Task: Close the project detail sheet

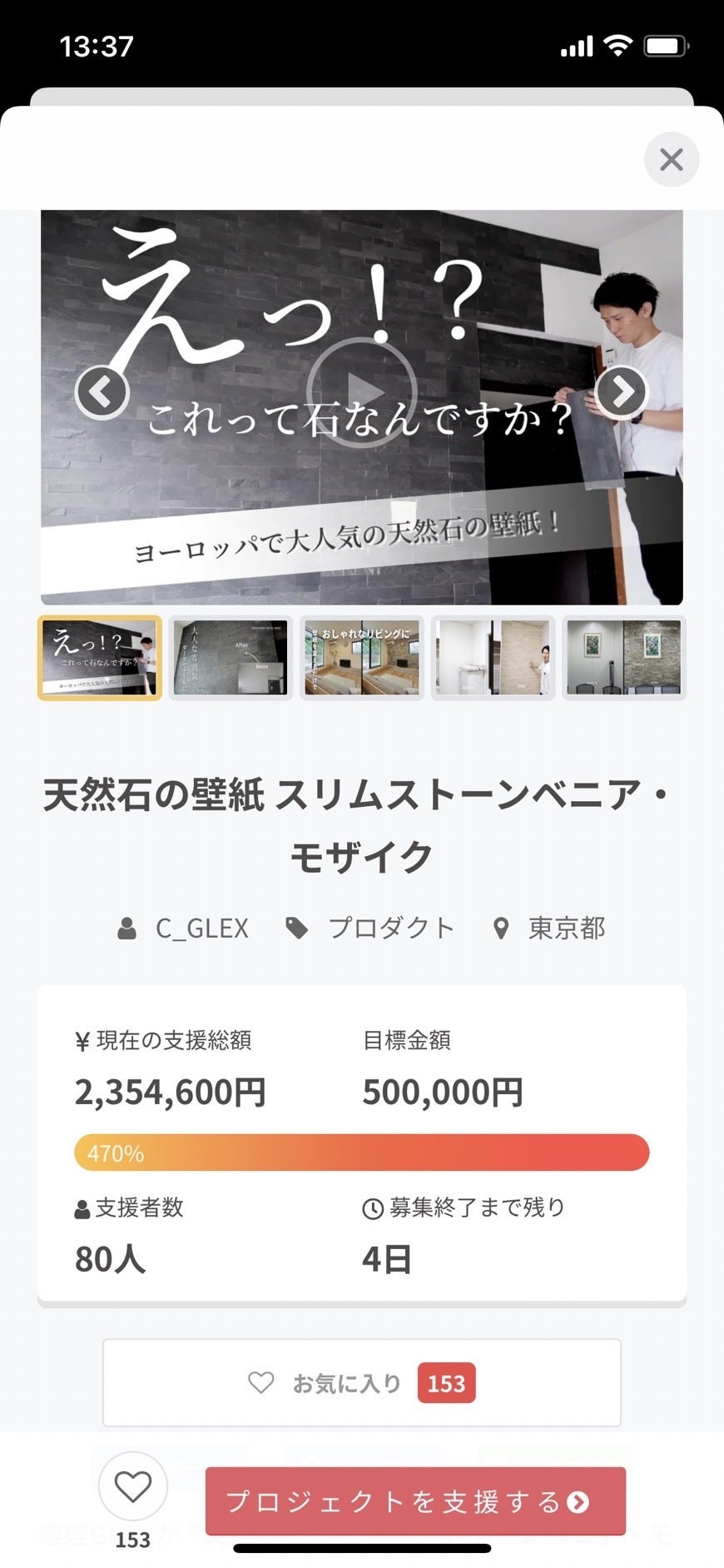Action: 671,159
